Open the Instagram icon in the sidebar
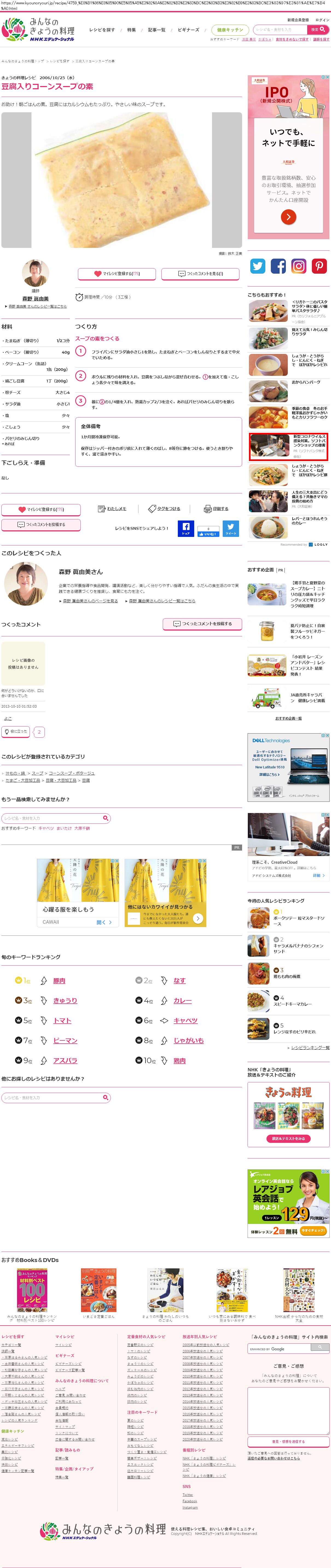The image size is (331, 1568). click(x=299, y=265)
